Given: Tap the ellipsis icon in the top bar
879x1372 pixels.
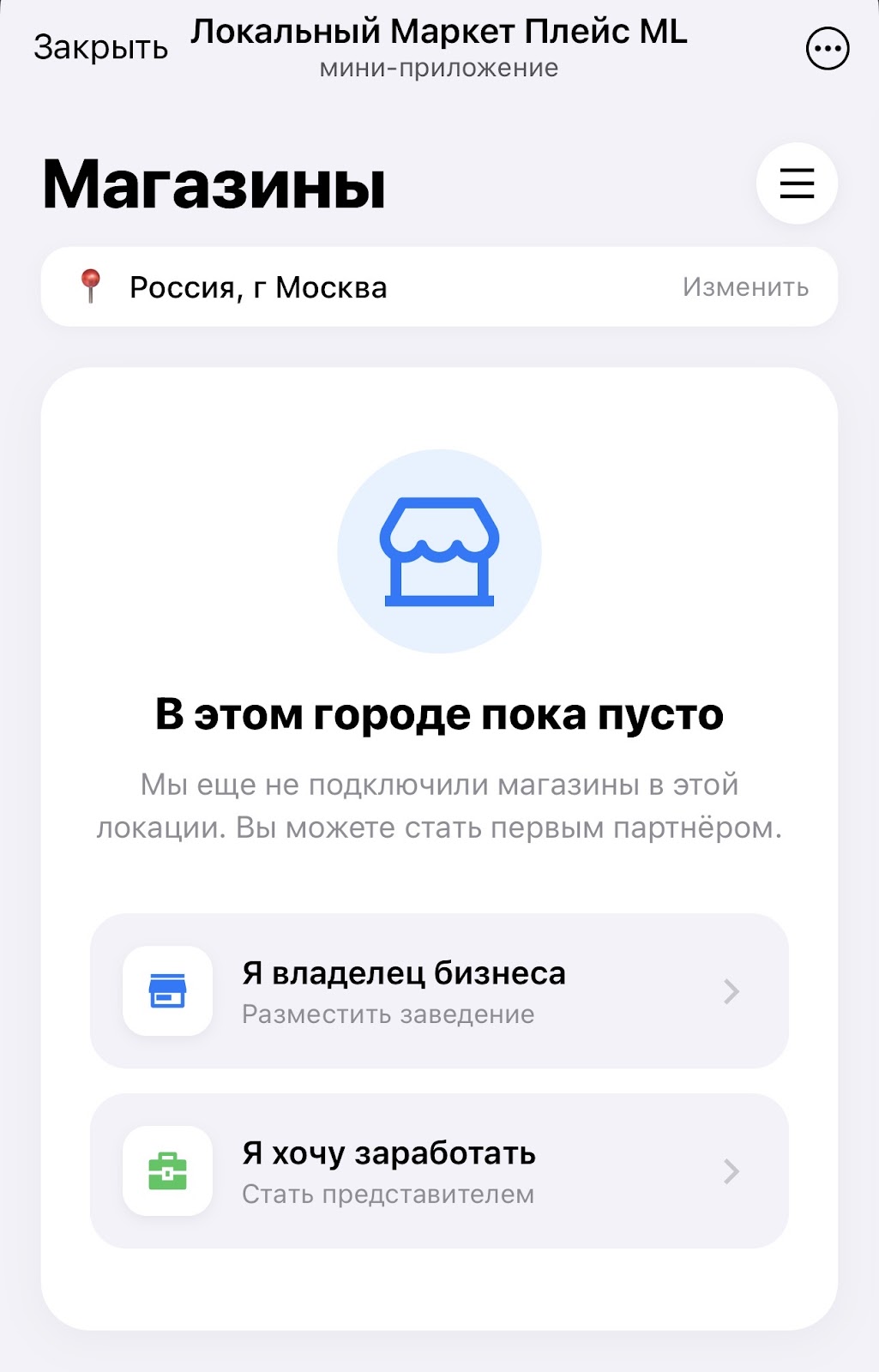Looking at the screenshot, I should 826,49.
